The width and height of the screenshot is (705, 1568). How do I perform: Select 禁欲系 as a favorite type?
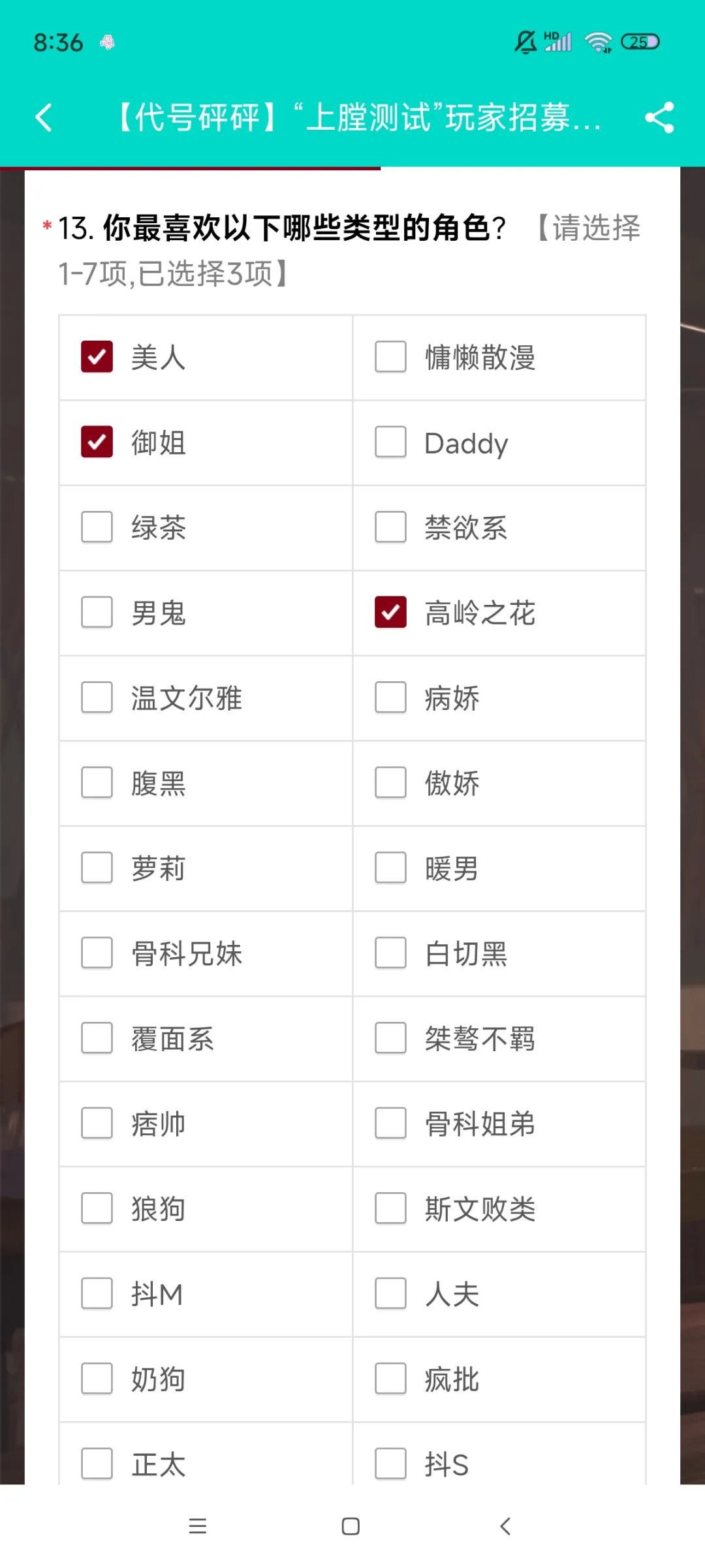point(390,527)
